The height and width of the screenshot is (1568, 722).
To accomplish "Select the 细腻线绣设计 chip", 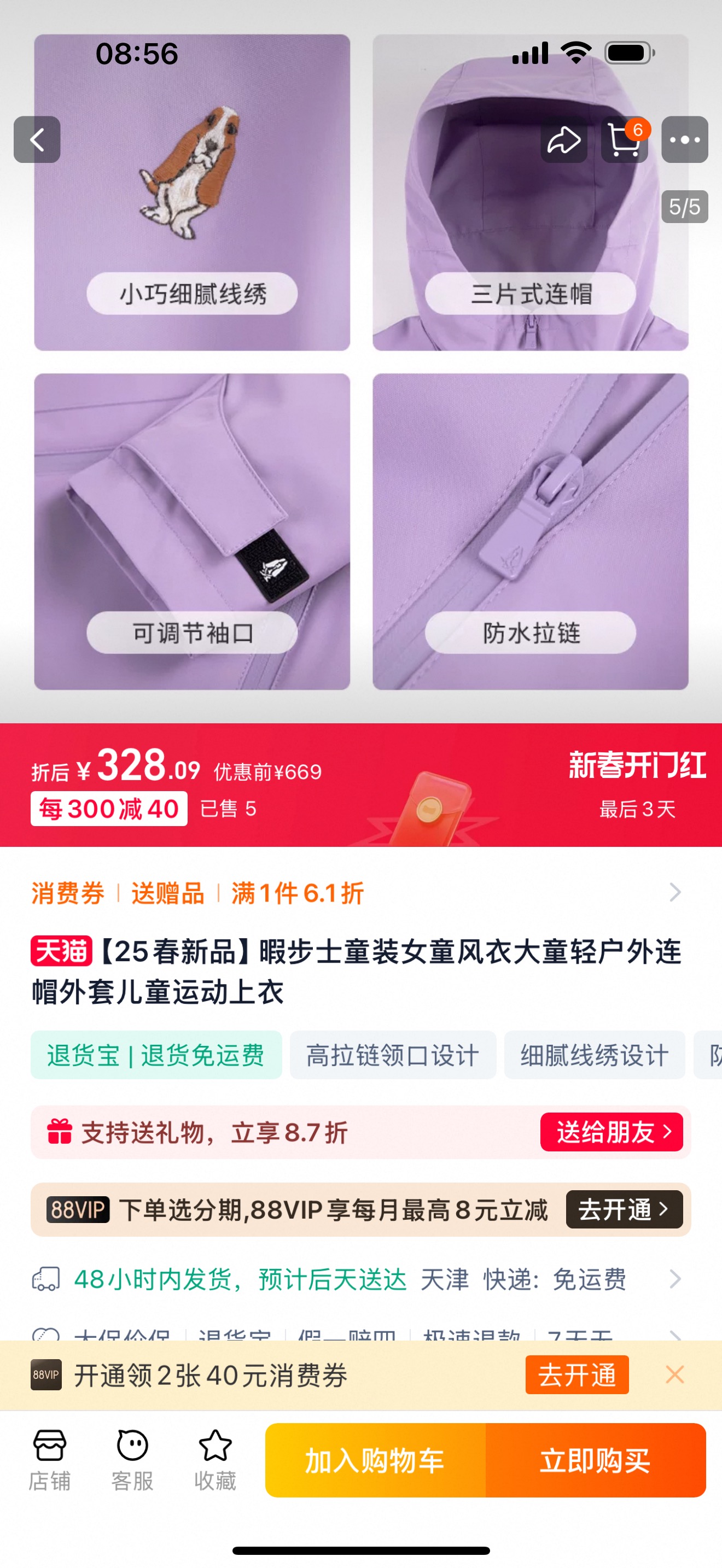I will 594,1055.
